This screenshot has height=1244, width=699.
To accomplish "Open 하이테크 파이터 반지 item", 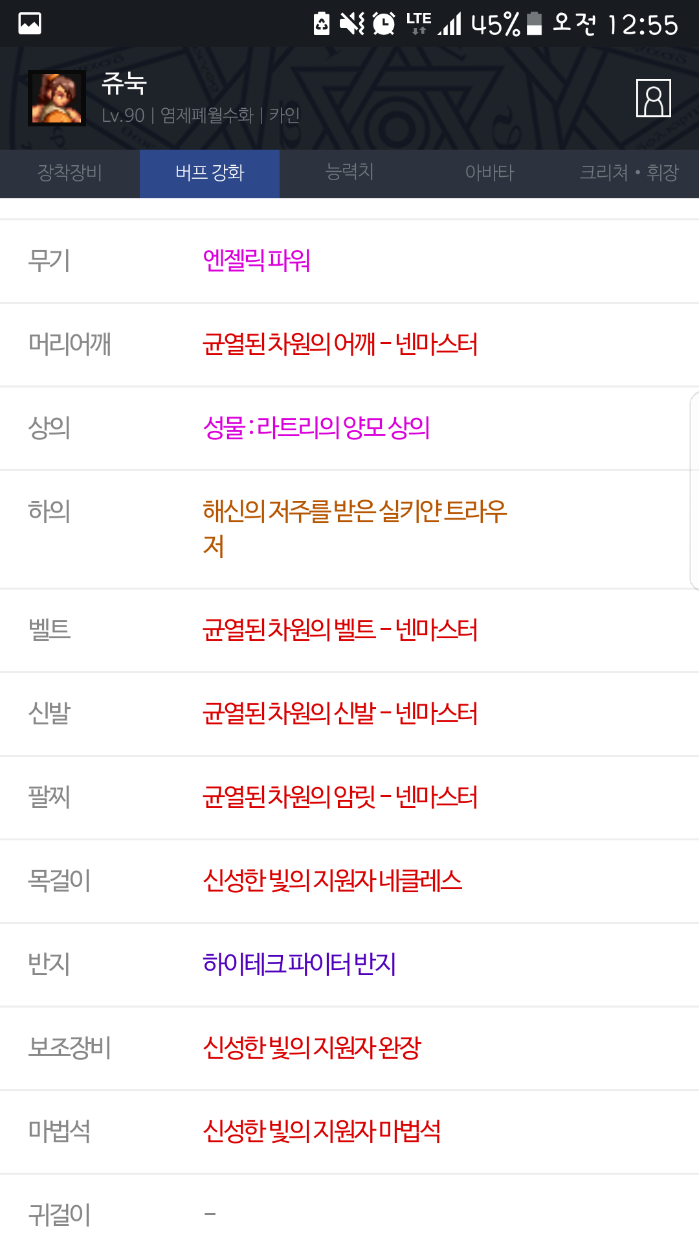I will 300,964.
